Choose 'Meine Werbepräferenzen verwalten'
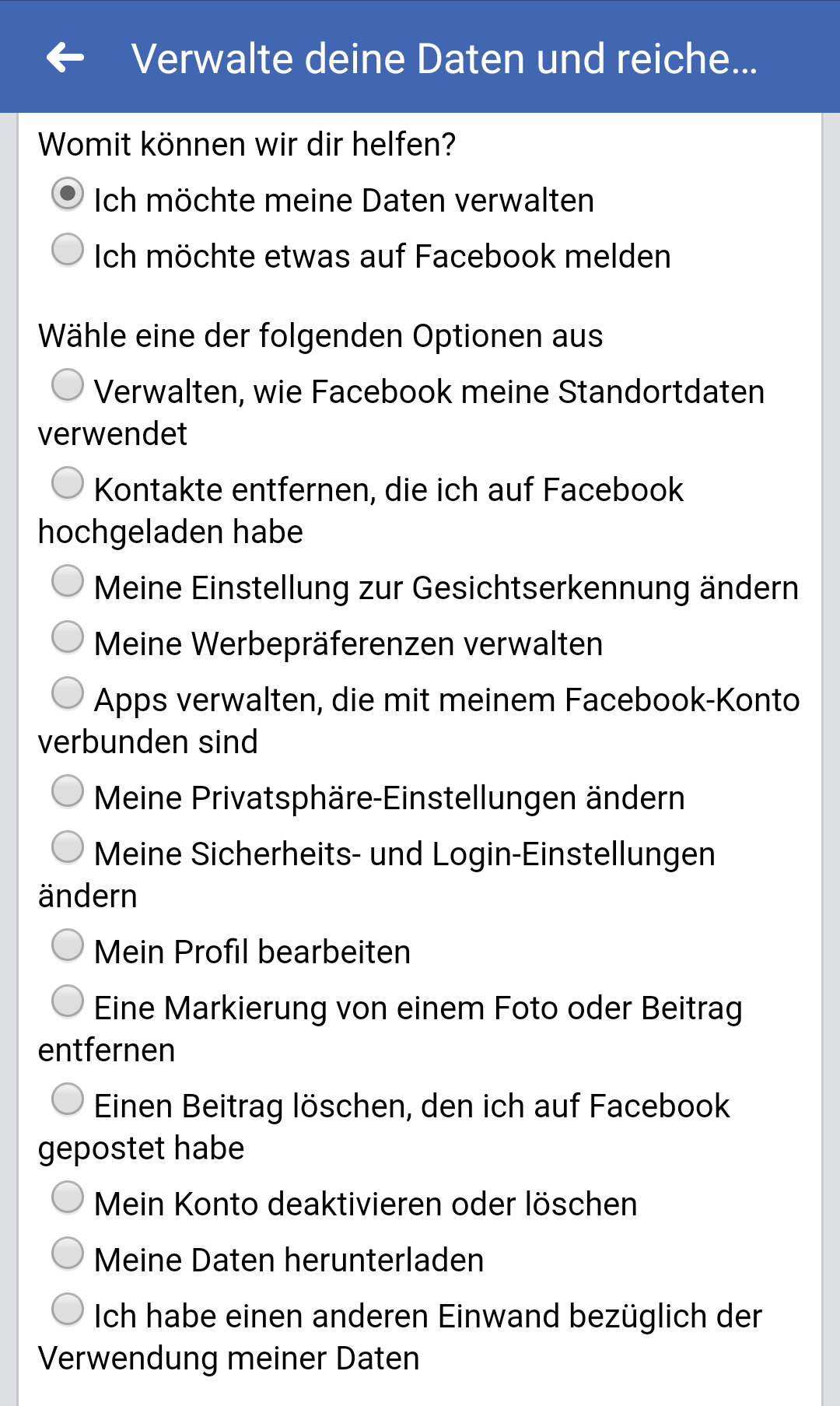Image resolution: width=840 pixels, height=1406 pixels. (x=68, y=637)
